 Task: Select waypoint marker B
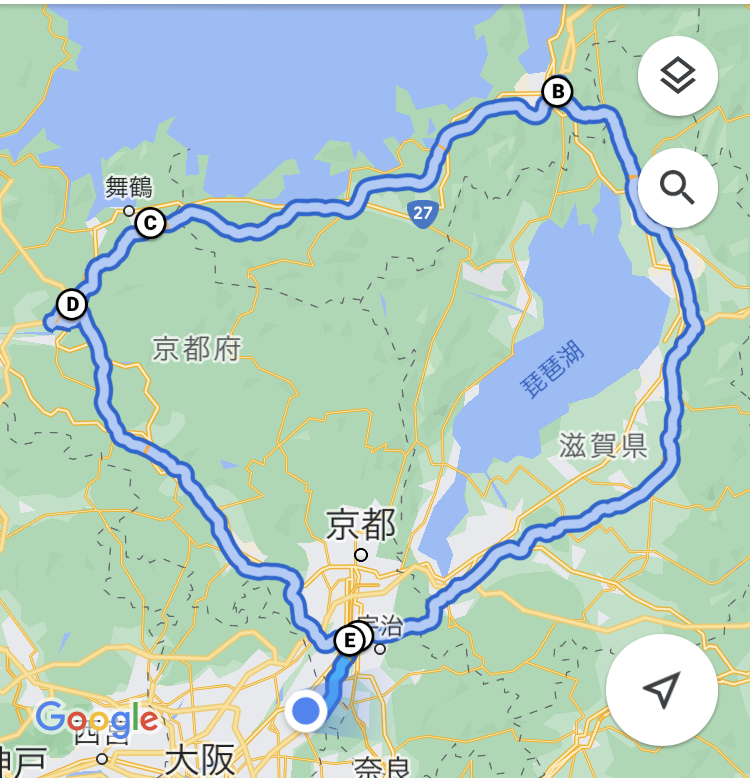(x=557, y=91)
